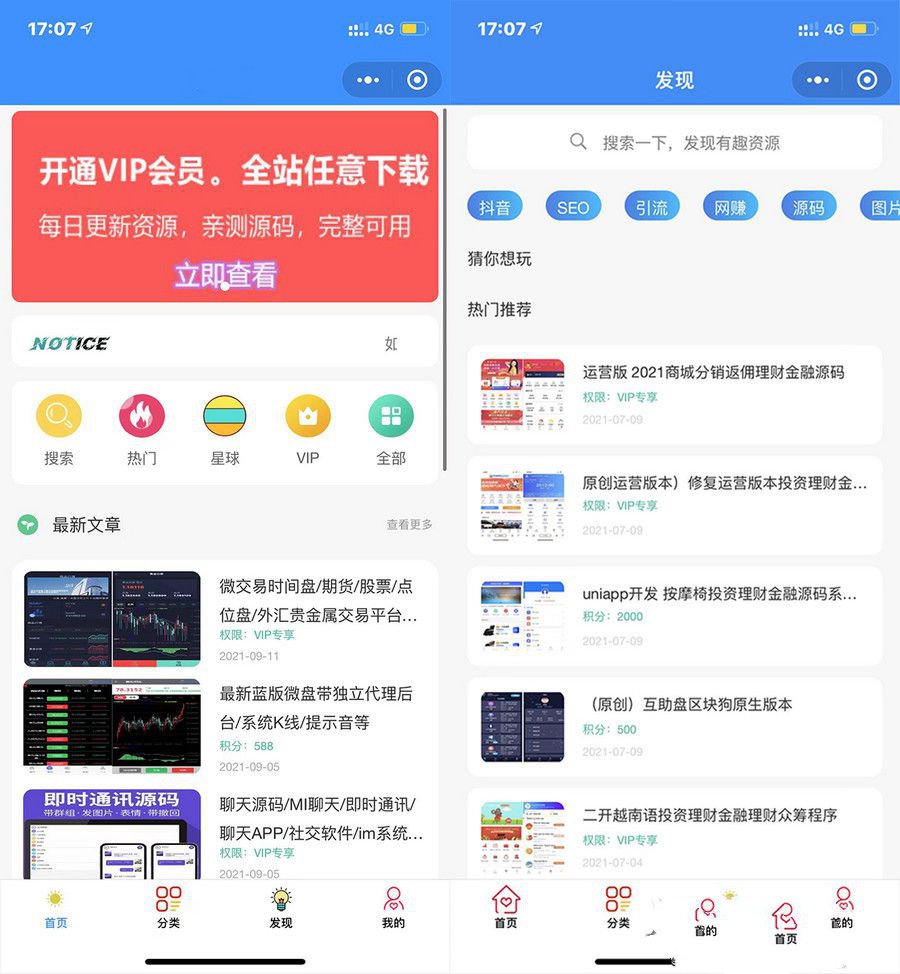Open the 搜索 shortcut icon
Image resolution: width=900 pixels, height=974 pixels.
pos(59,417)
